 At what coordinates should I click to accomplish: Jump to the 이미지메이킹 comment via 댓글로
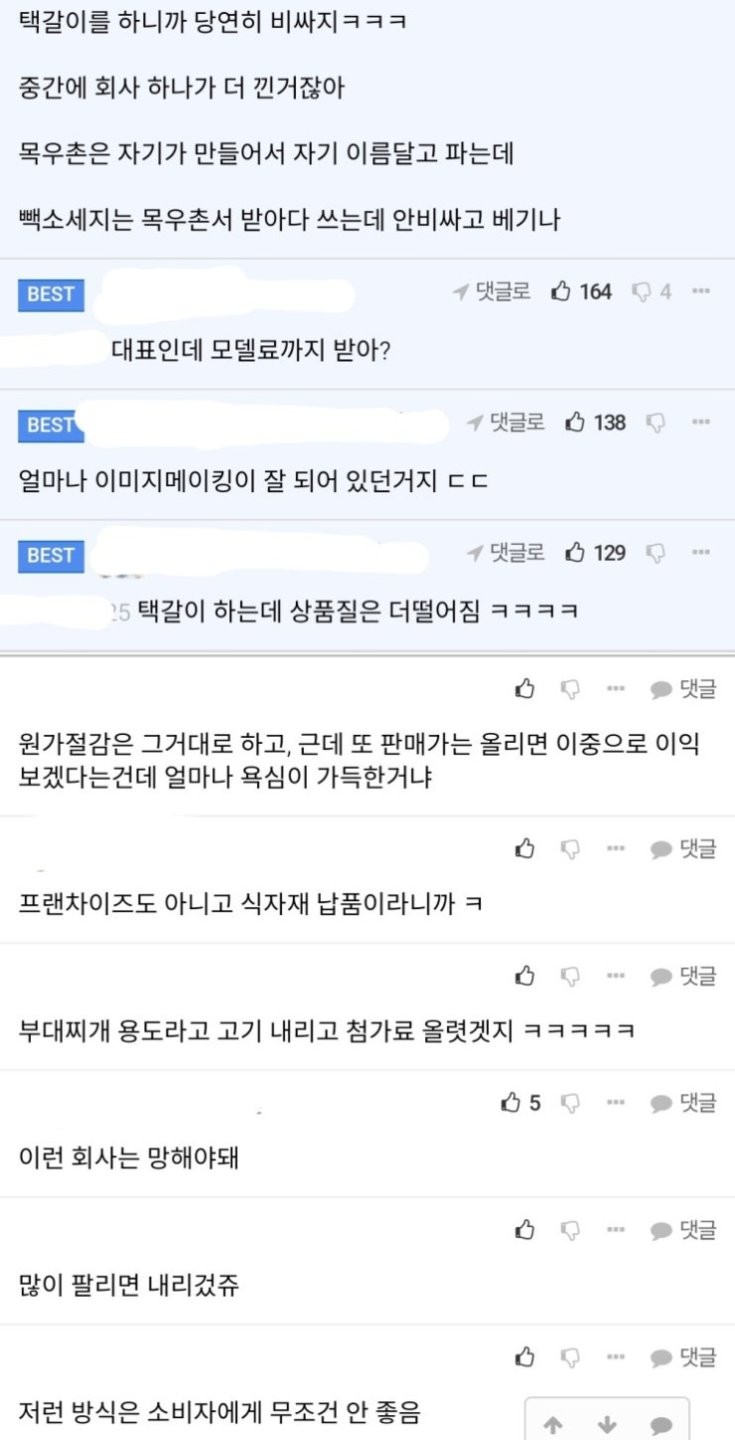tap(506, 422)
